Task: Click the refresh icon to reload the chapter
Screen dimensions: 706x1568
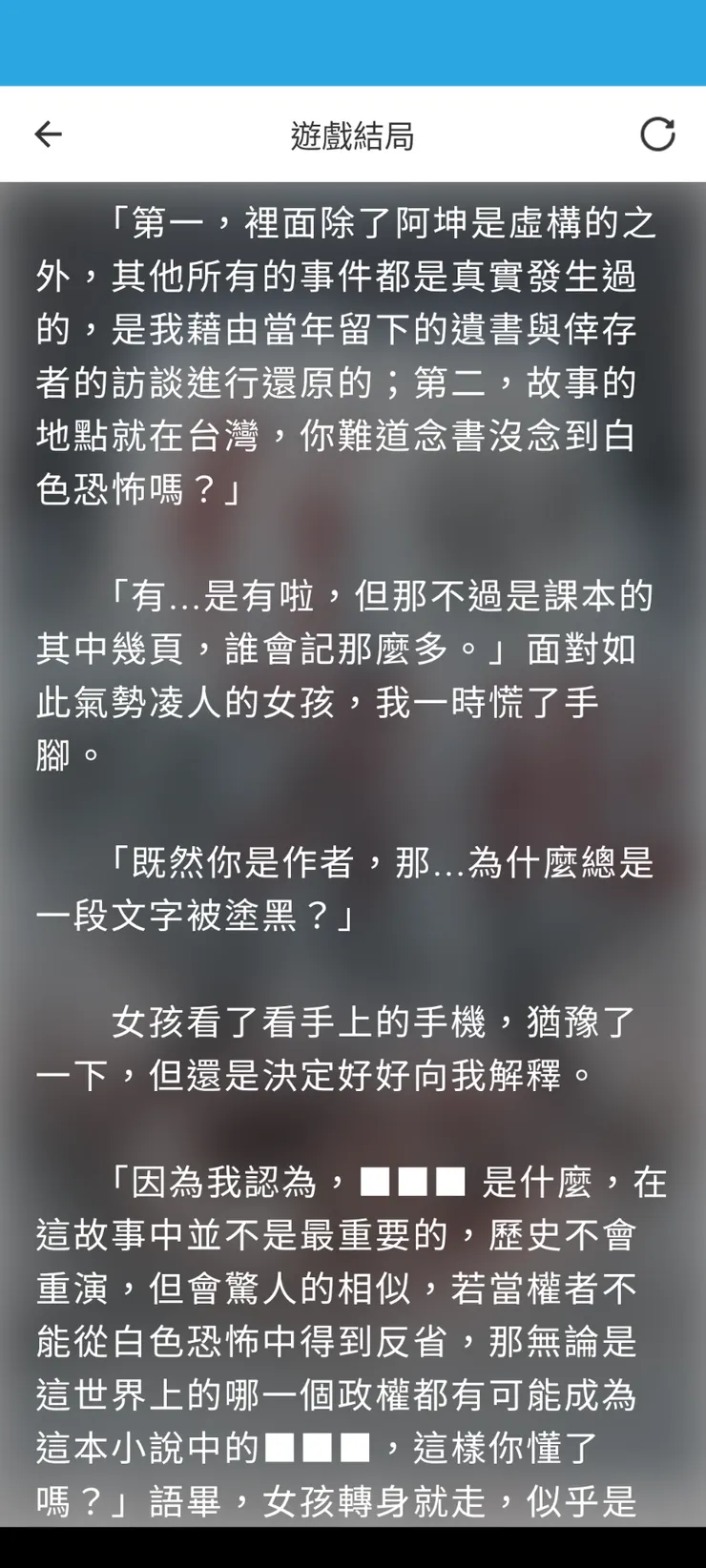Action: (659, 134)
